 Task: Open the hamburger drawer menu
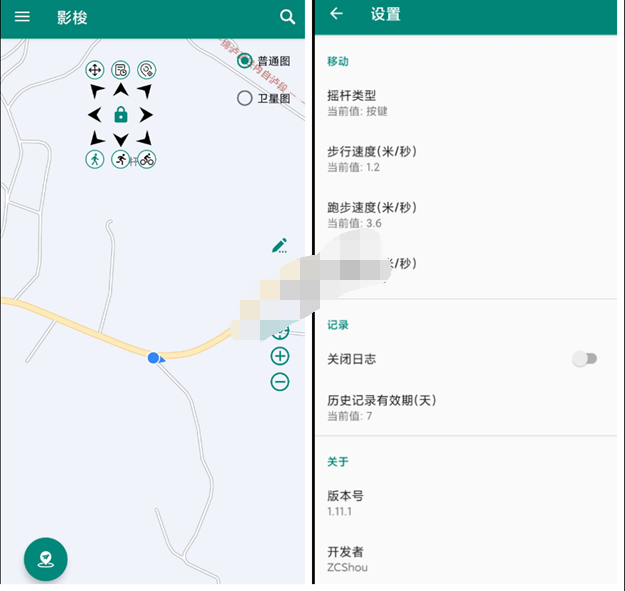pyautogui.click(x=22, y=17)
